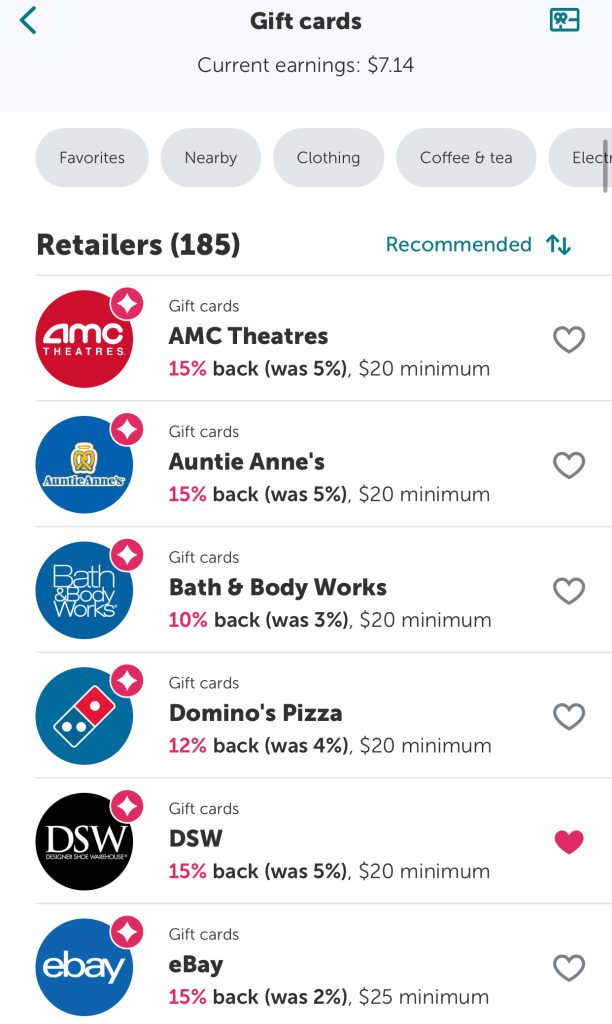View Bath & Body Works gift card
The width and height of the screenshot is (612, 1024).
(324, 589)
